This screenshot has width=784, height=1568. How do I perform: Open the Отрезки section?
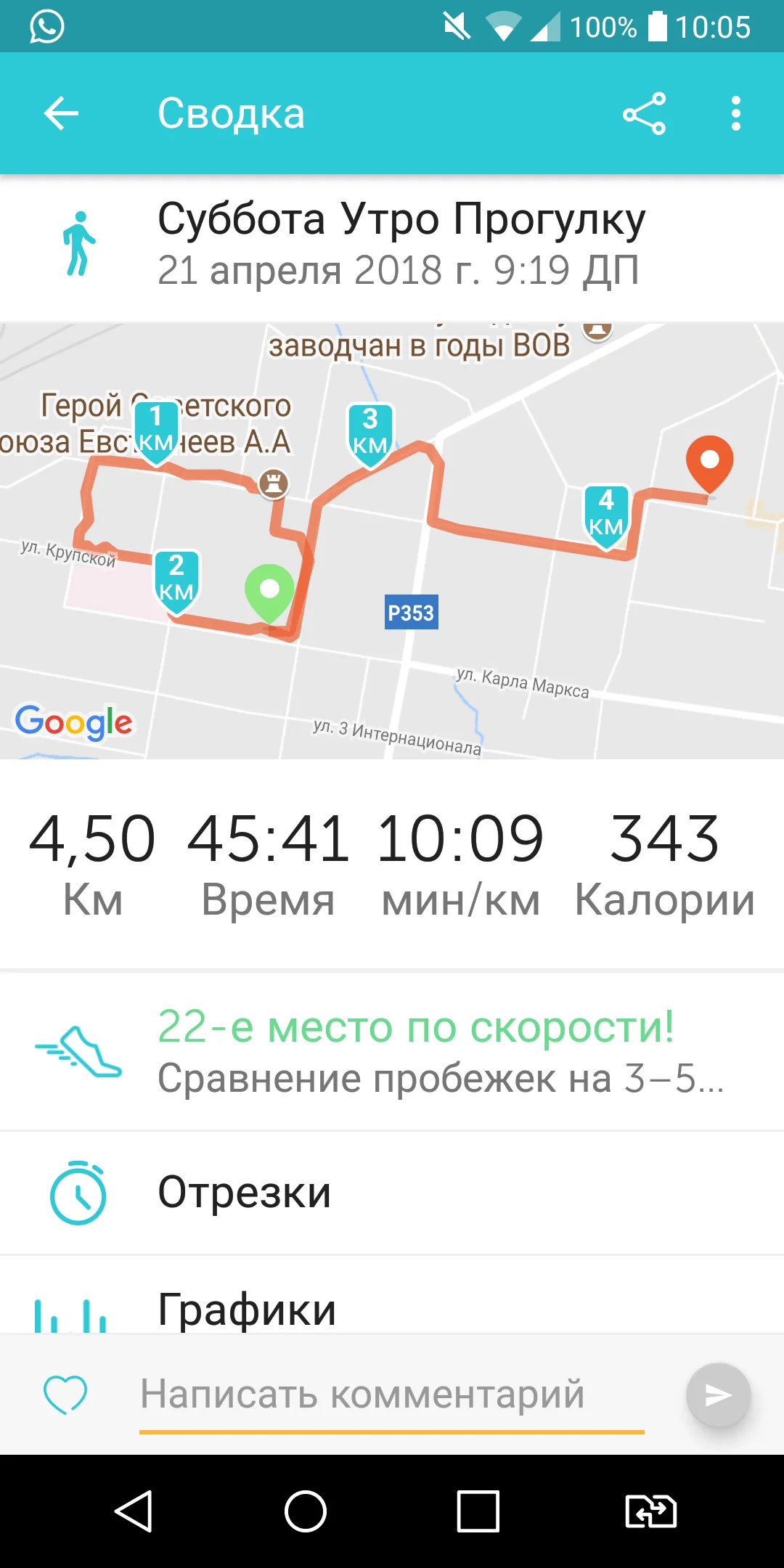pyautogui.click(x=392, y=1193)
